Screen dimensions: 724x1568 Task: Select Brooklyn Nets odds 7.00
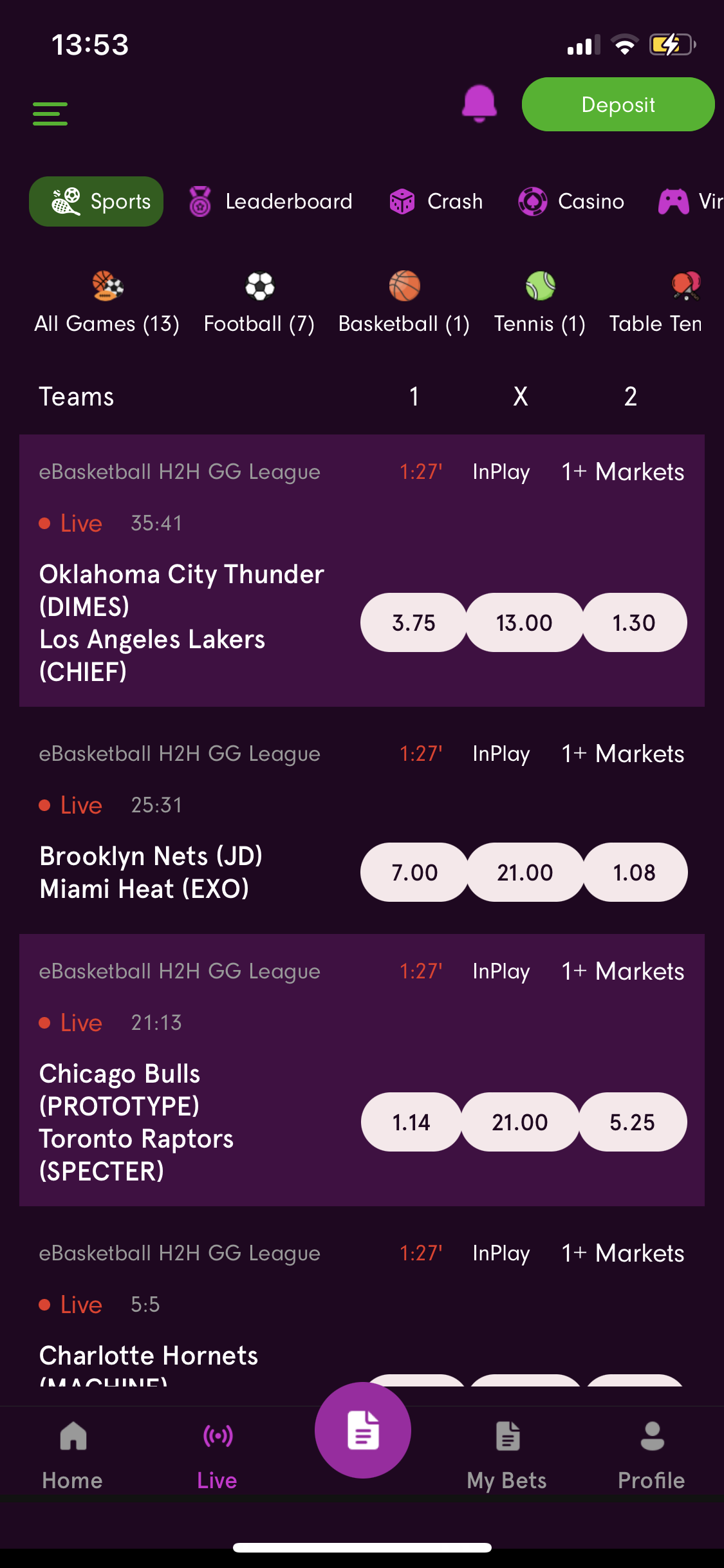(x=414, y=872)
